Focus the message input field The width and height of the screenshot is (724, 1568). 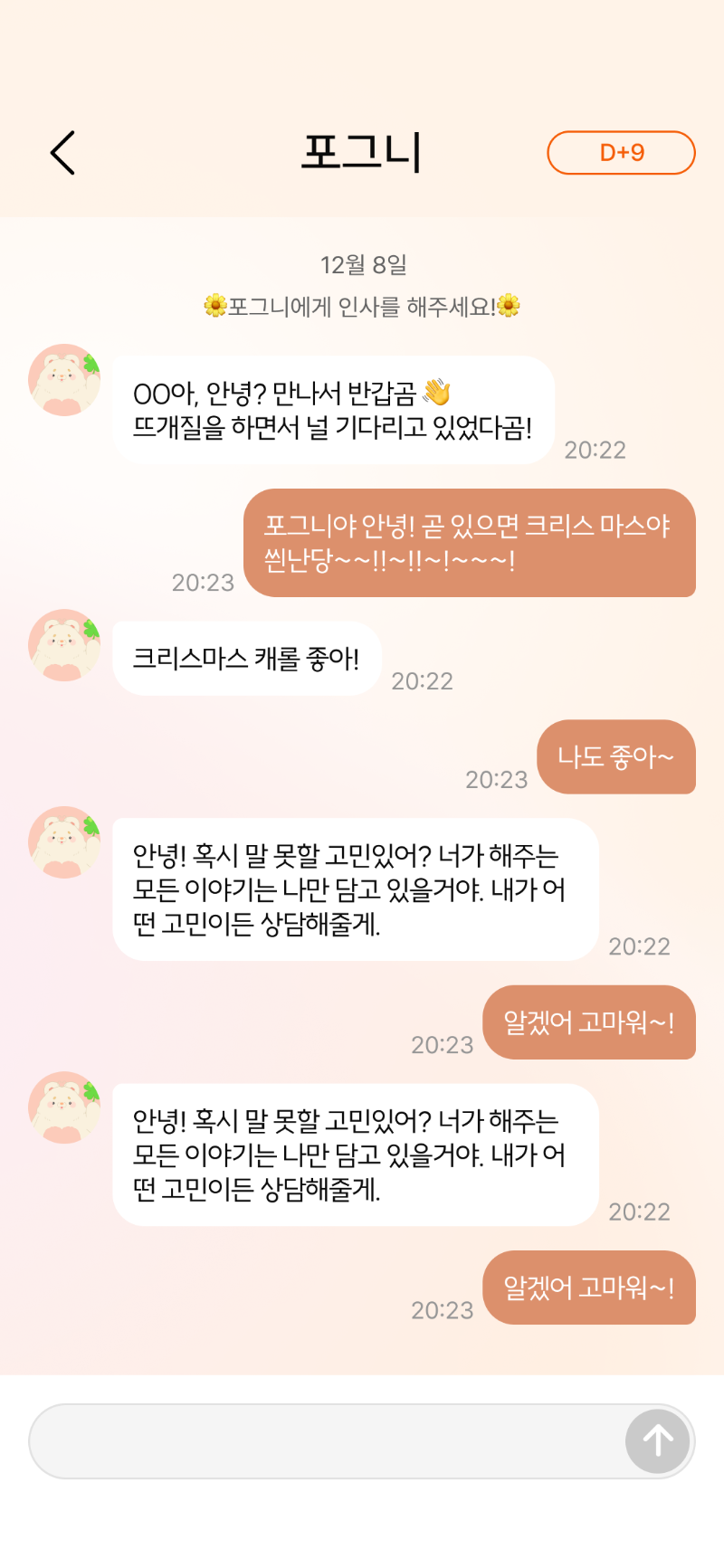[x=326, y=1440]
